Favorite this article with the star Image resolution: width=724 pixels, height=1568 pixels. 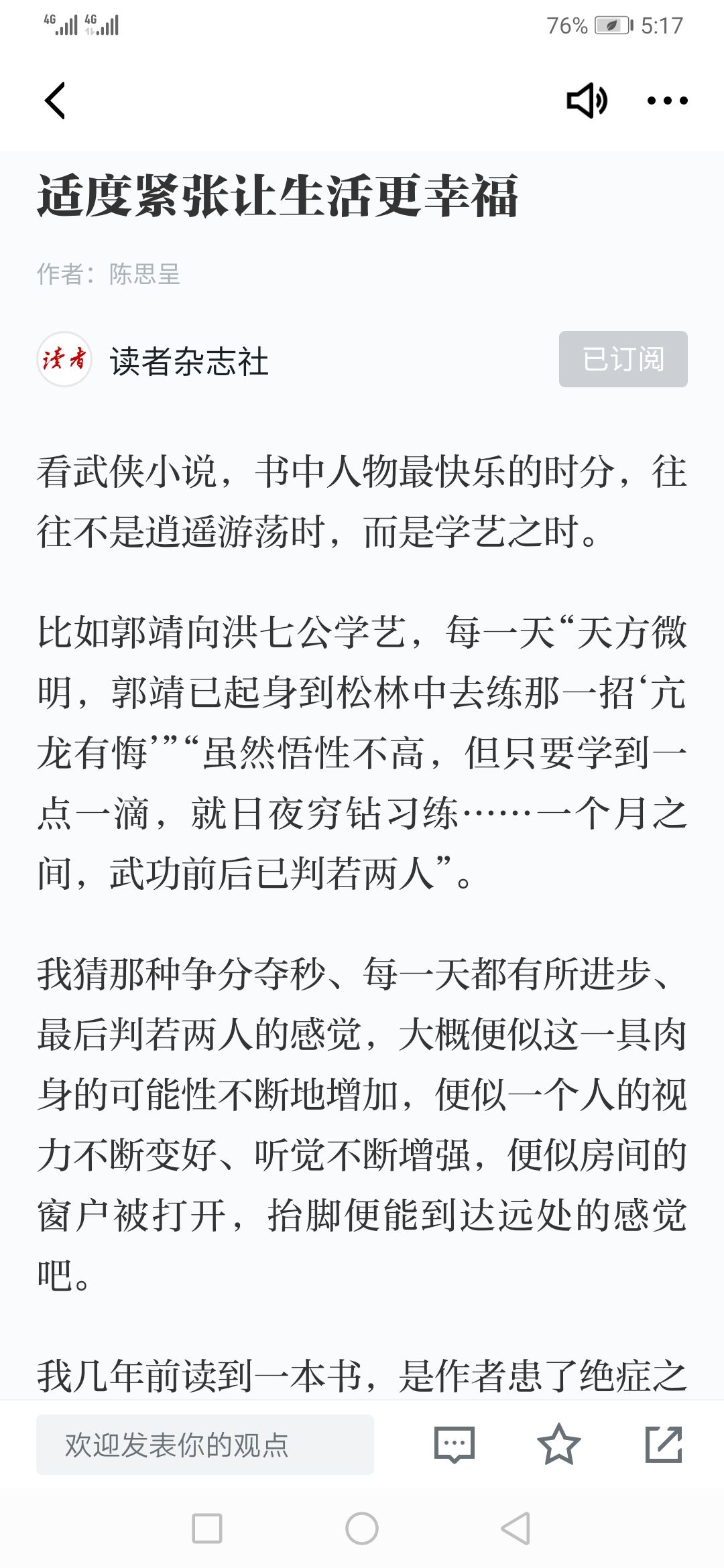coord(559,1444)
